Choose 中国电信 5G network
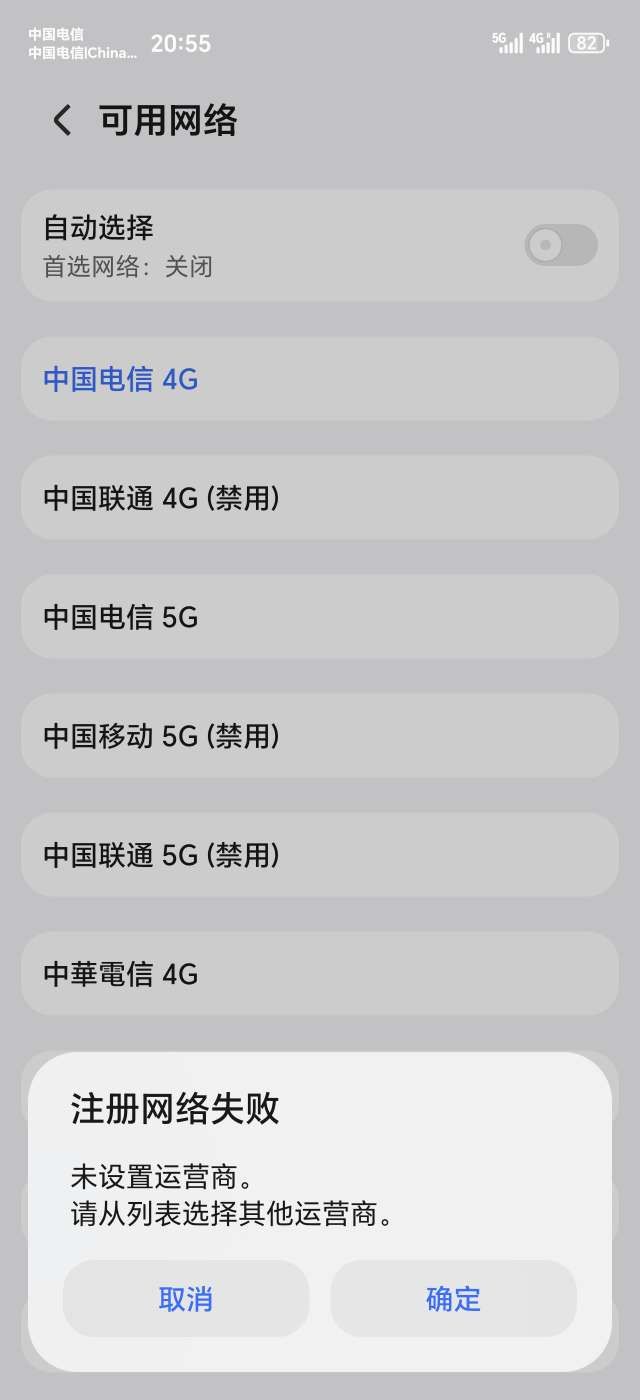Screen dimensions: 640x1400 pyautogui.click(x=319, y=617)
